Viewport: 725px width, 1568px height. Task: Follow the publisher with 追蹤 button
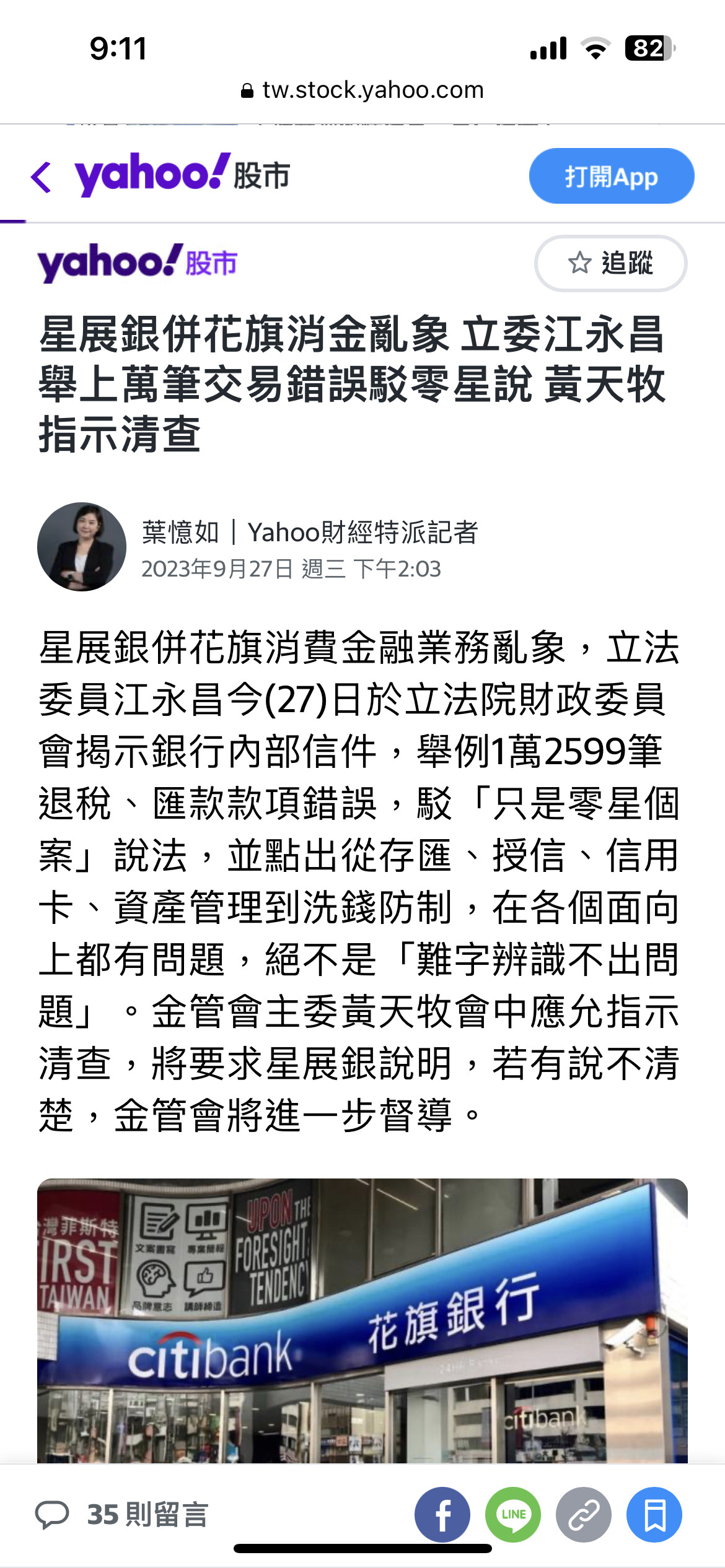coord(610,263)
